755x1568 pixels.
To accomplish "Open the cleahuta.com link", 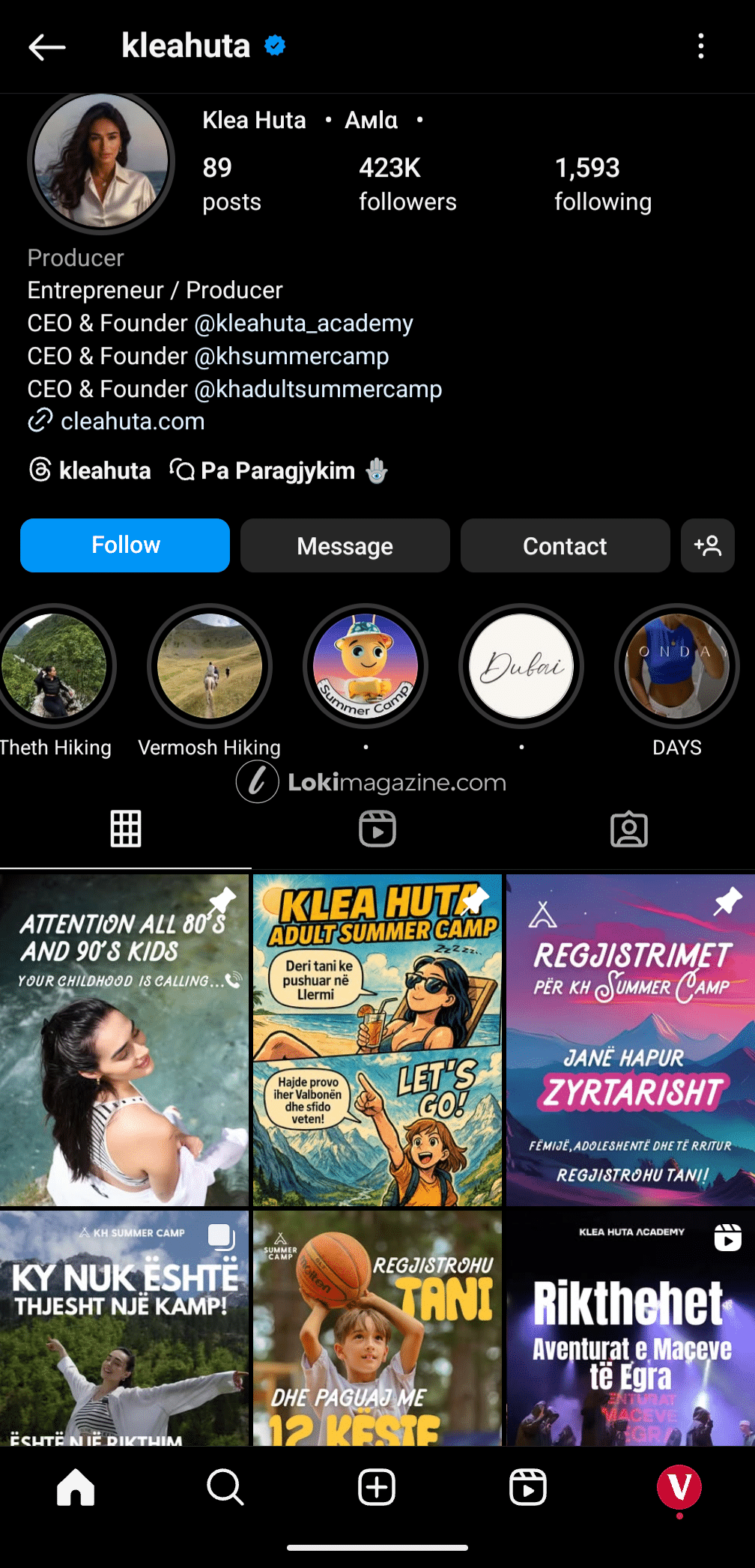I will (132, 421).
